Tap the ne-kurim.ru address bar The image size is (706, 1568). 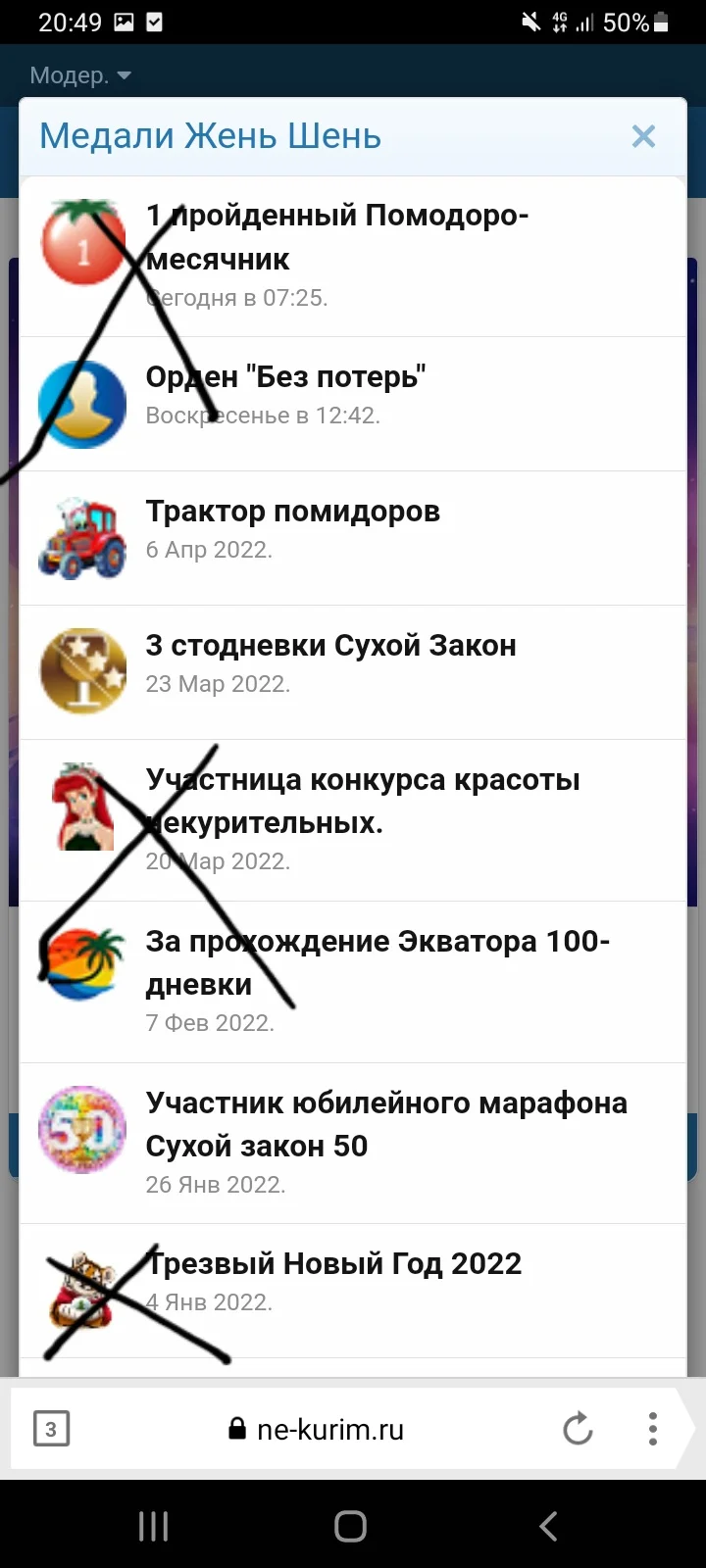328,1429
